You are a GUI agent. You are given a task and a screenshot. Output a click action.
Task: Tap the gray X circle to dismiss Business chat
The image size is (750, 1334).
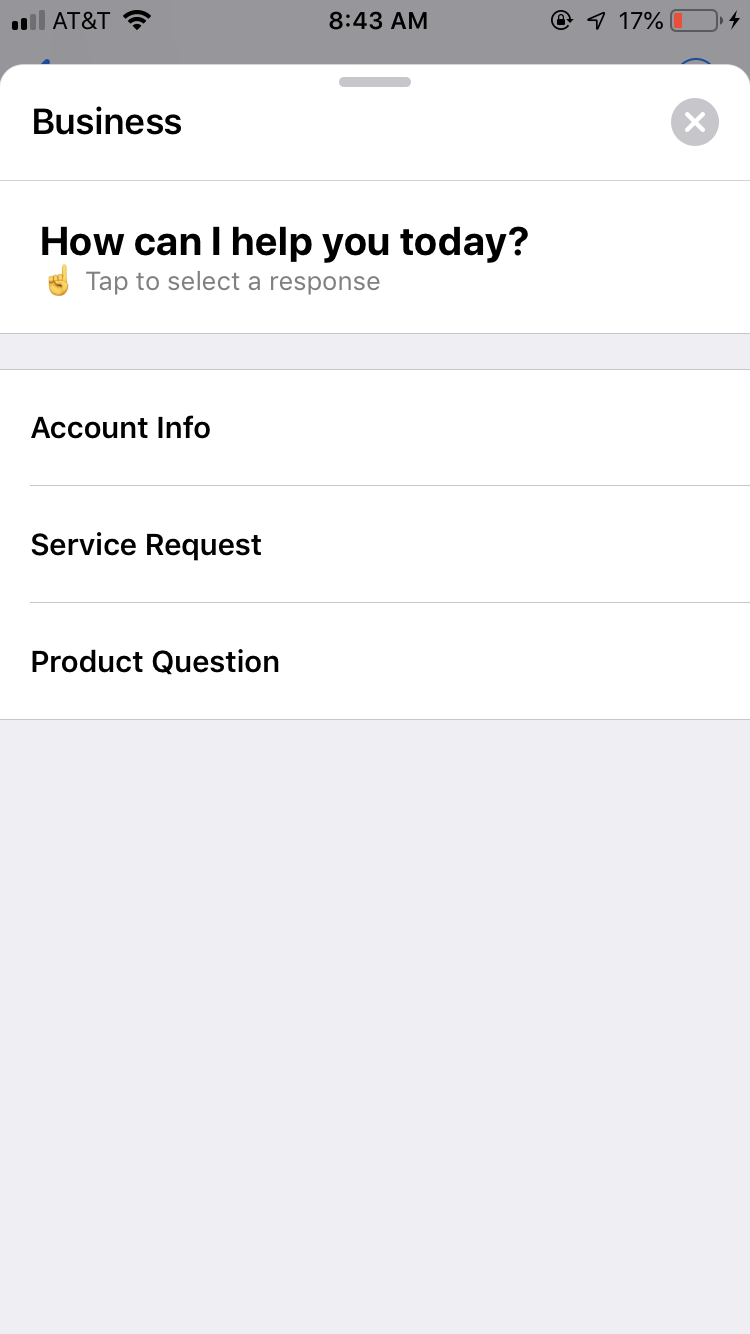tap(694, 121)
